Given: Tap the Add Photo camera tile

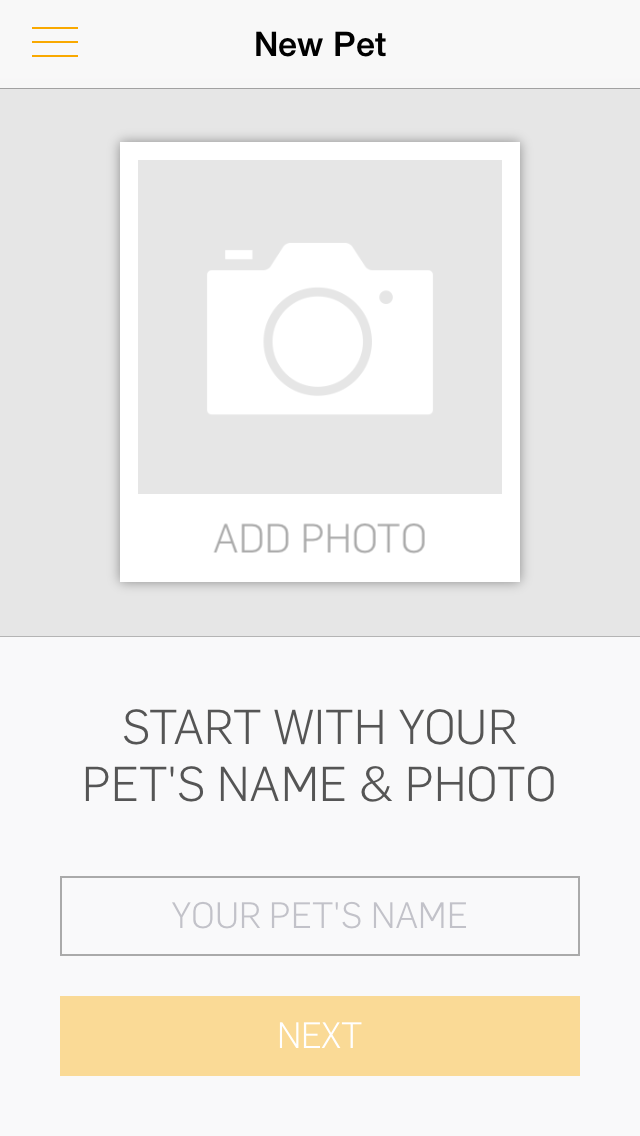Looking at the screenshot, I should click(320, 362).
